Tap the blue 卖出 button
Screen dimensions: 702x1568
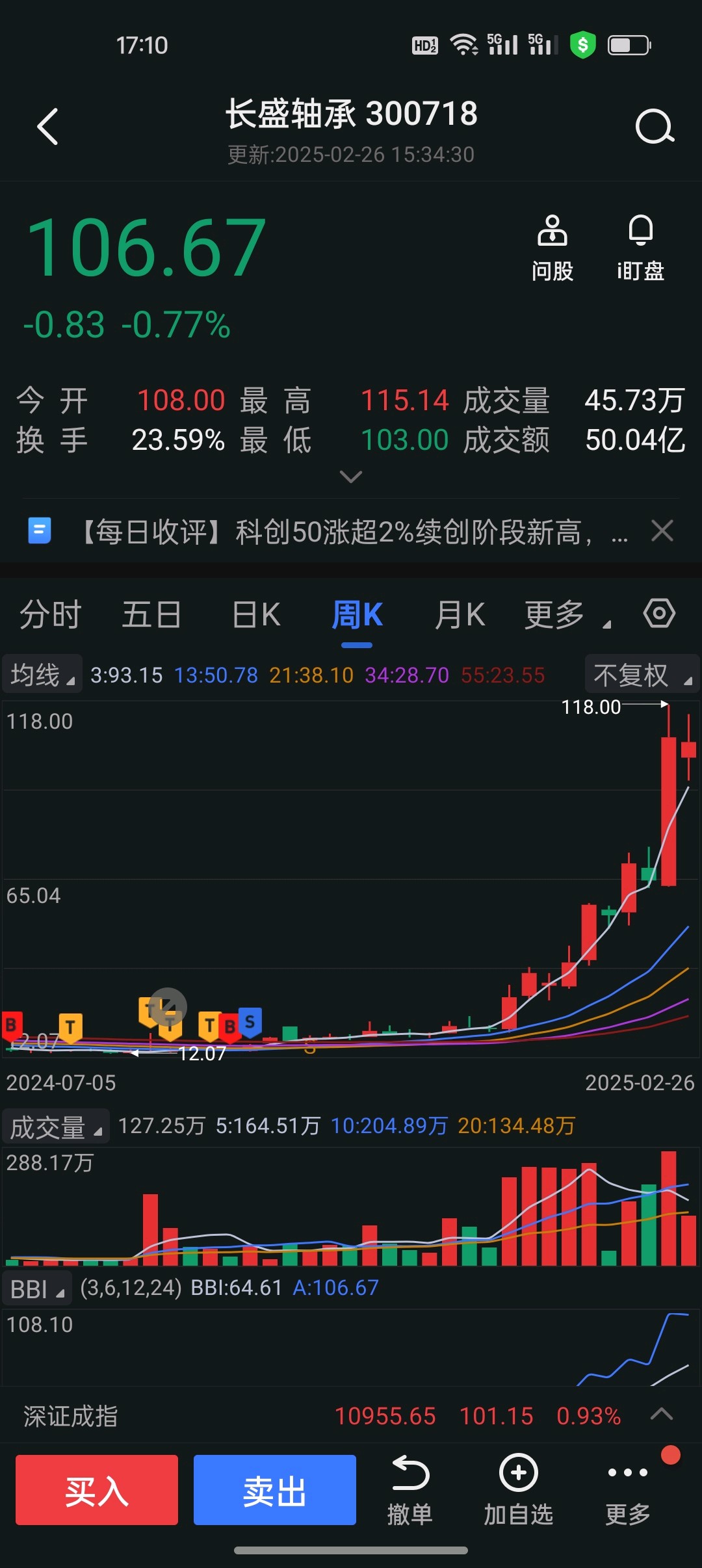275,1490
